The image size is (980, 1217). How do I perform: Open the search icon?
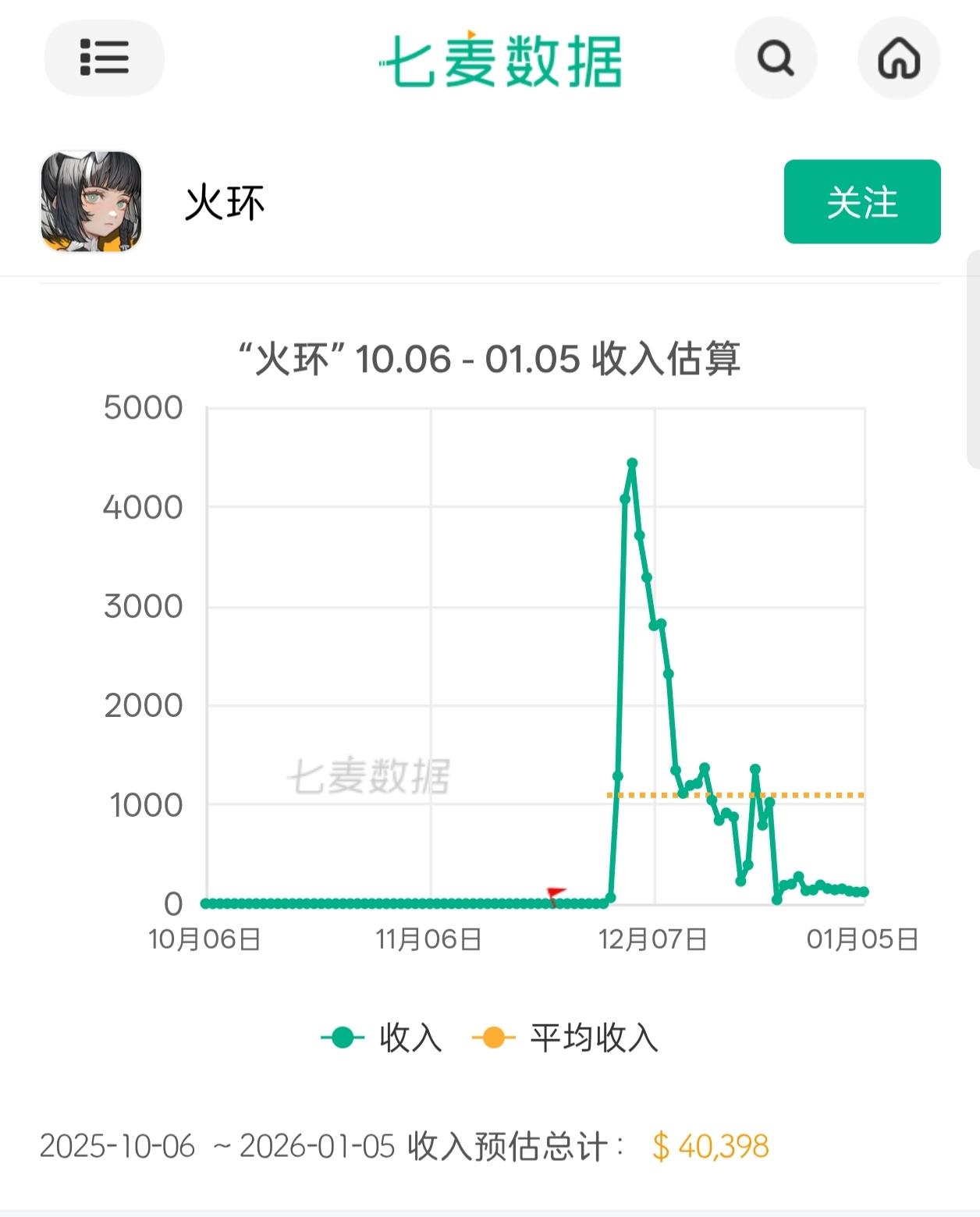tap(776, 58)
